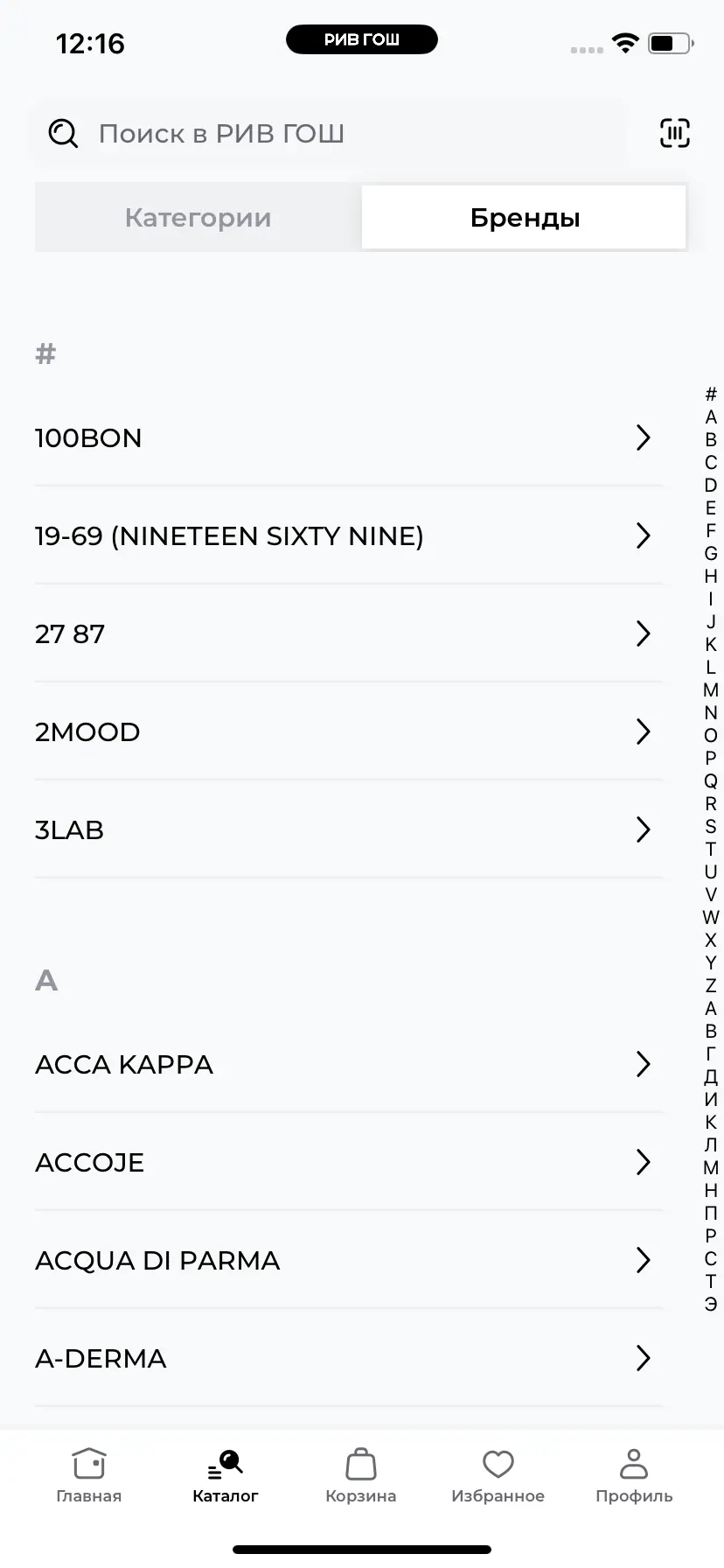Open the Профиль tab

coord(634,1477)
